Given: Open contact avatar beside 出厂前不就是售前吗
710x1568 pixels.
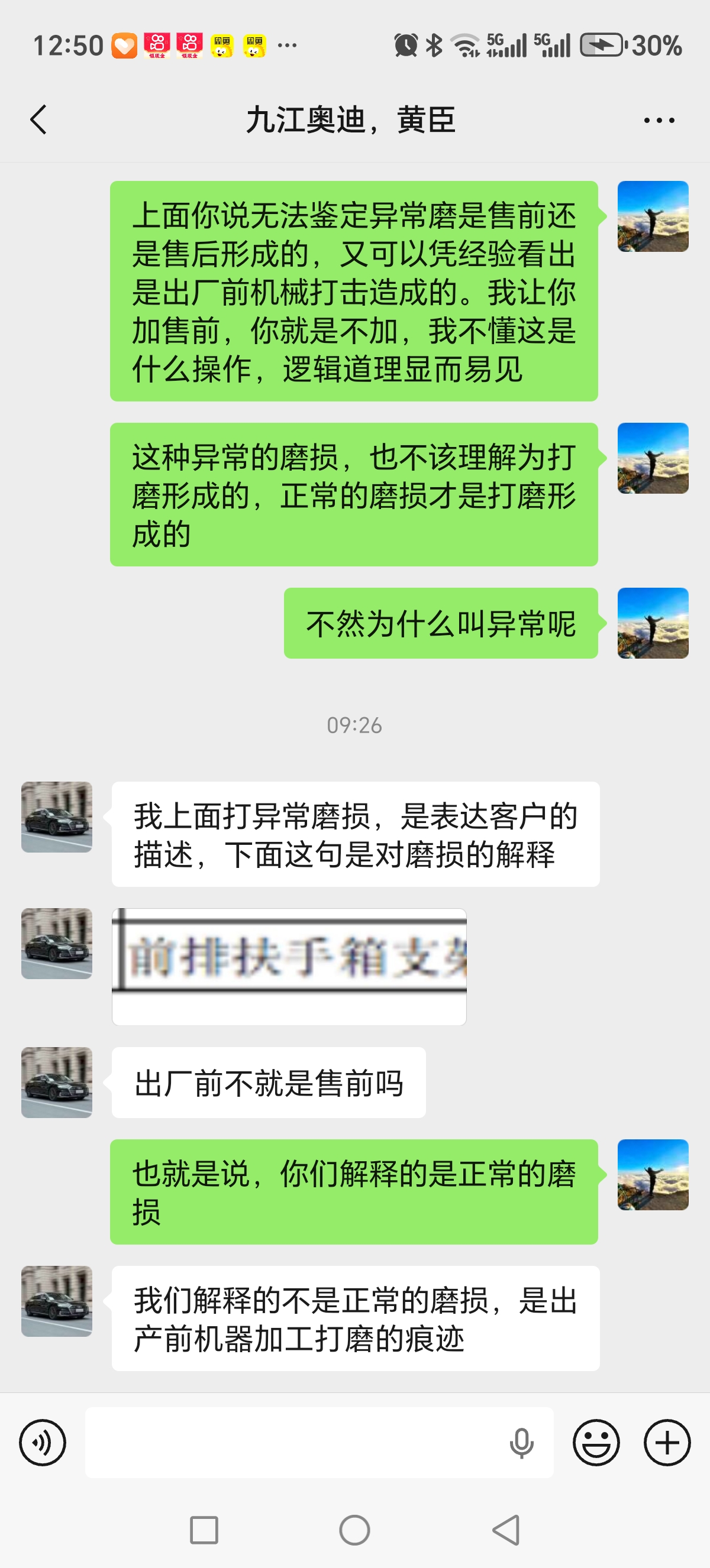Looking at the screenshot, I should click(57, 1082).
